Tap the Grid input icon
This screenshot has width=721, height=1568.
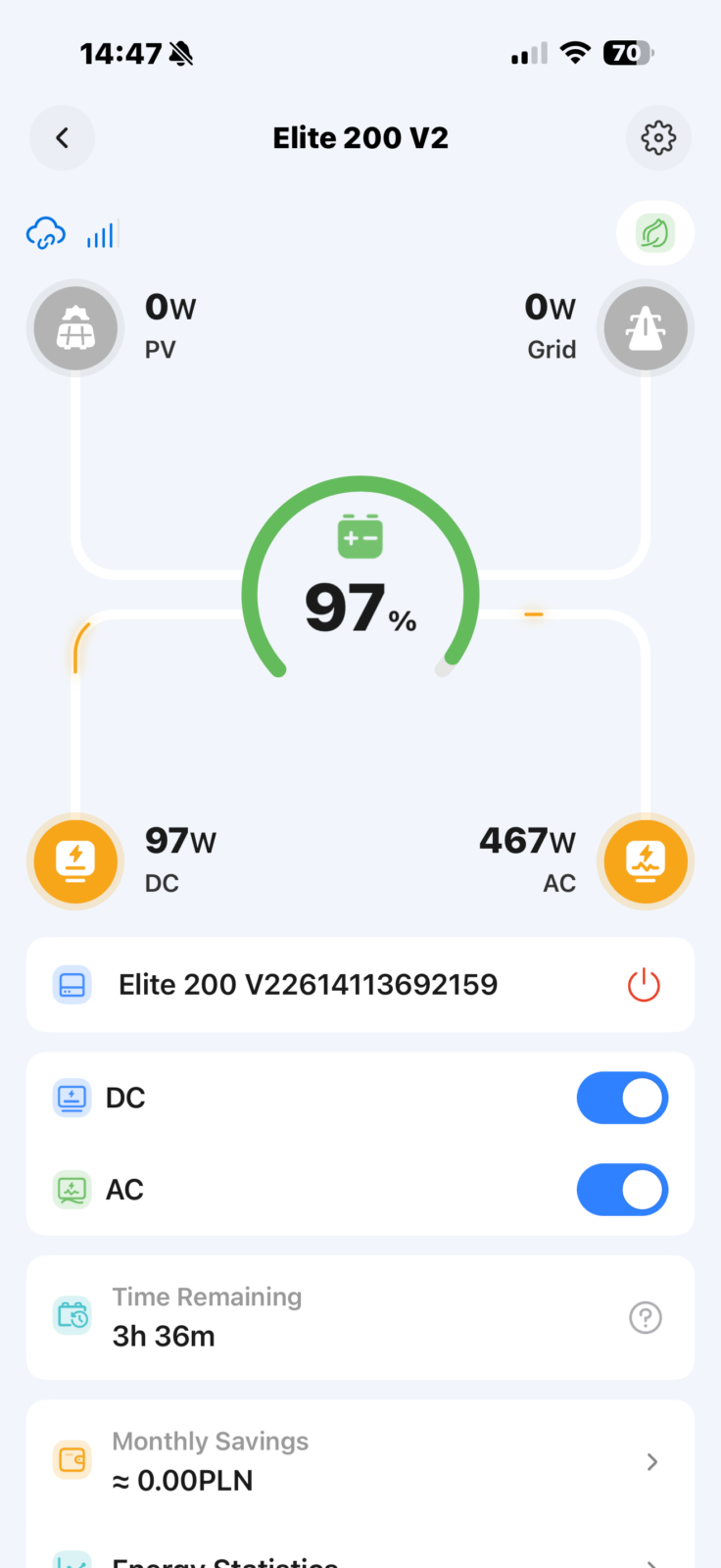coord(646,328)
